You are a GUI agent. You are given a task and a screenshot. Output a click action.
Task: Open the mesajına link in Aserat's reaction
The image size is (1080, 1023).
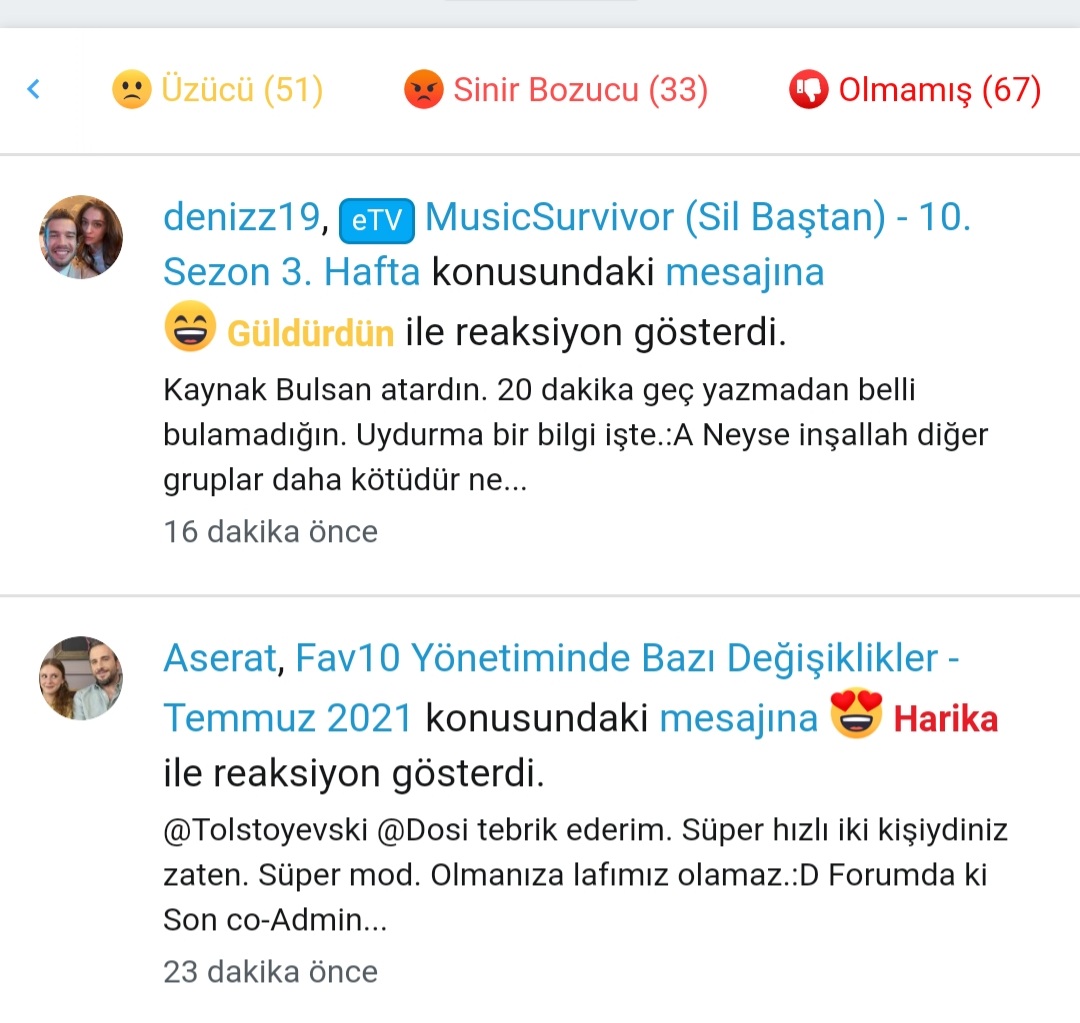pos(739,717)
